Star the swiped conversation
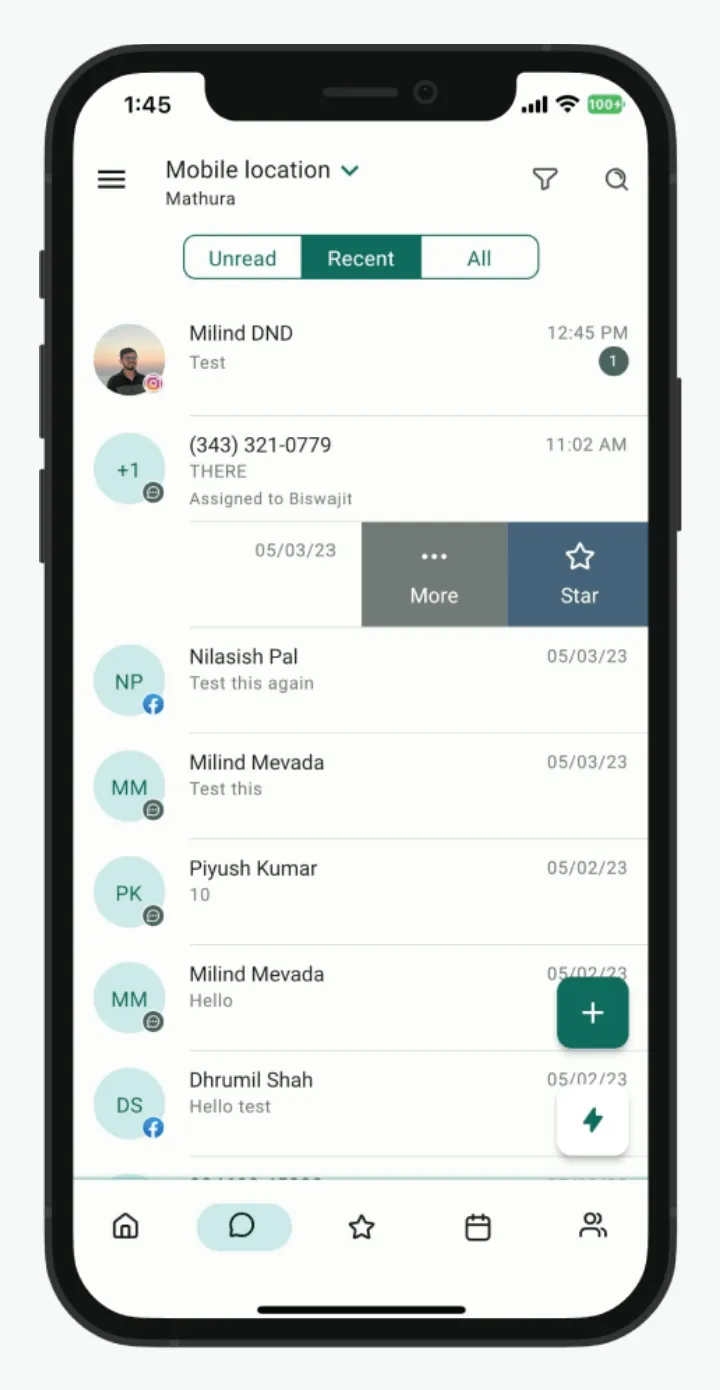 point(578,575)
